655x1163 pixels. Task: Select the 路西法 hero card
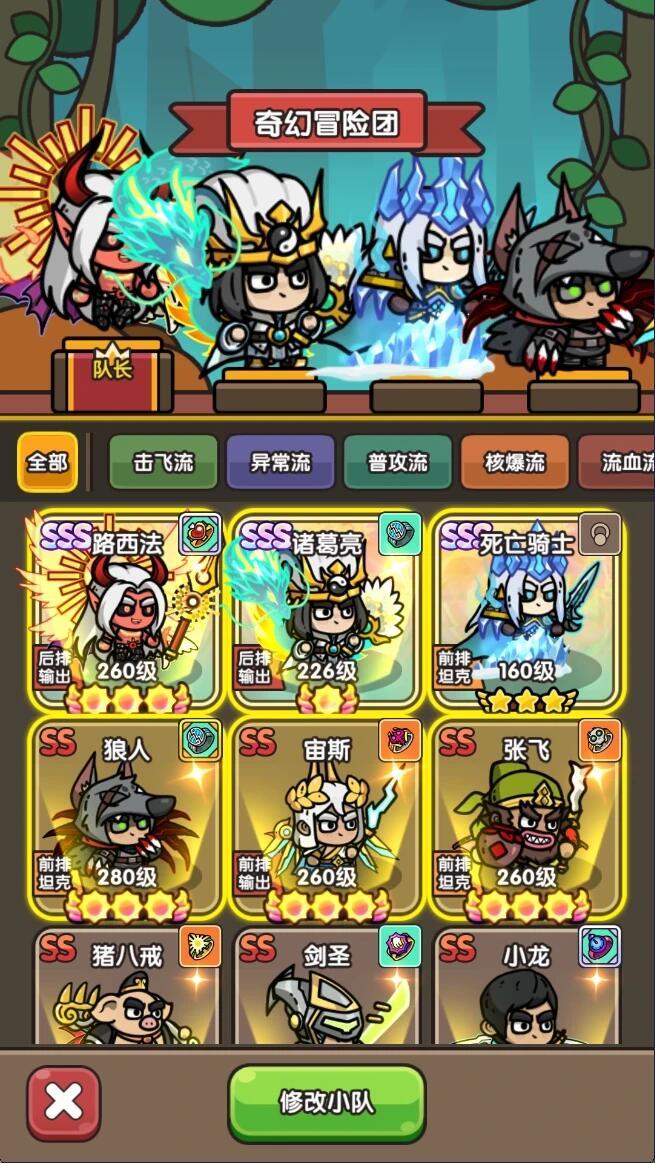click(127, 610)
